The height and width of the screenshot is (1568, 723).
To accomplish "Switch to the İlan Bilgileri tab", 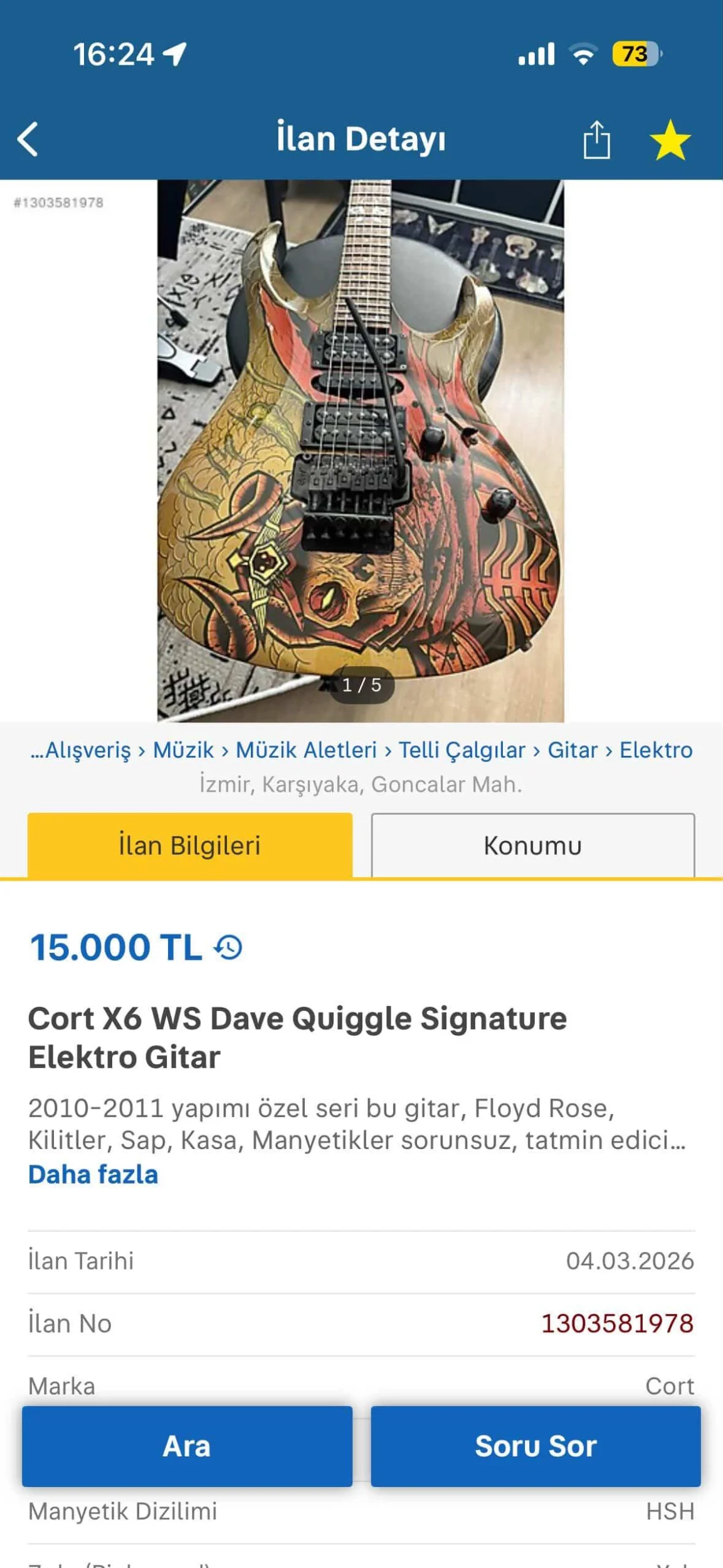I will pyautogui.click(x=189, y=845).
